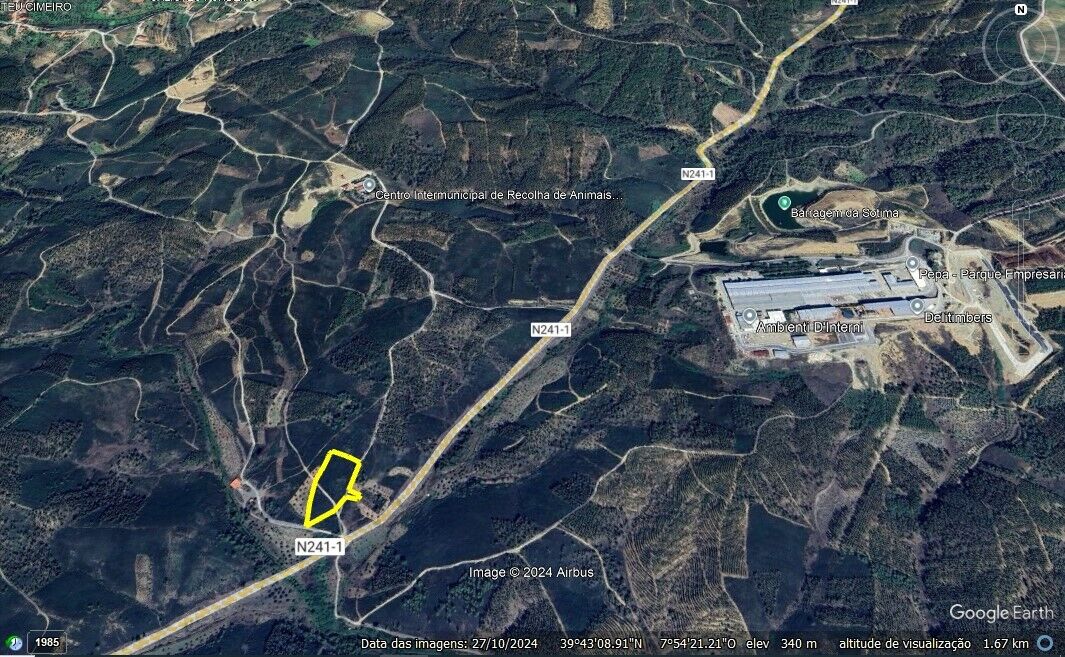Open the Ambienti D'Interni place marker
This screenshot has width=1065, height=657.
point(750,316)
